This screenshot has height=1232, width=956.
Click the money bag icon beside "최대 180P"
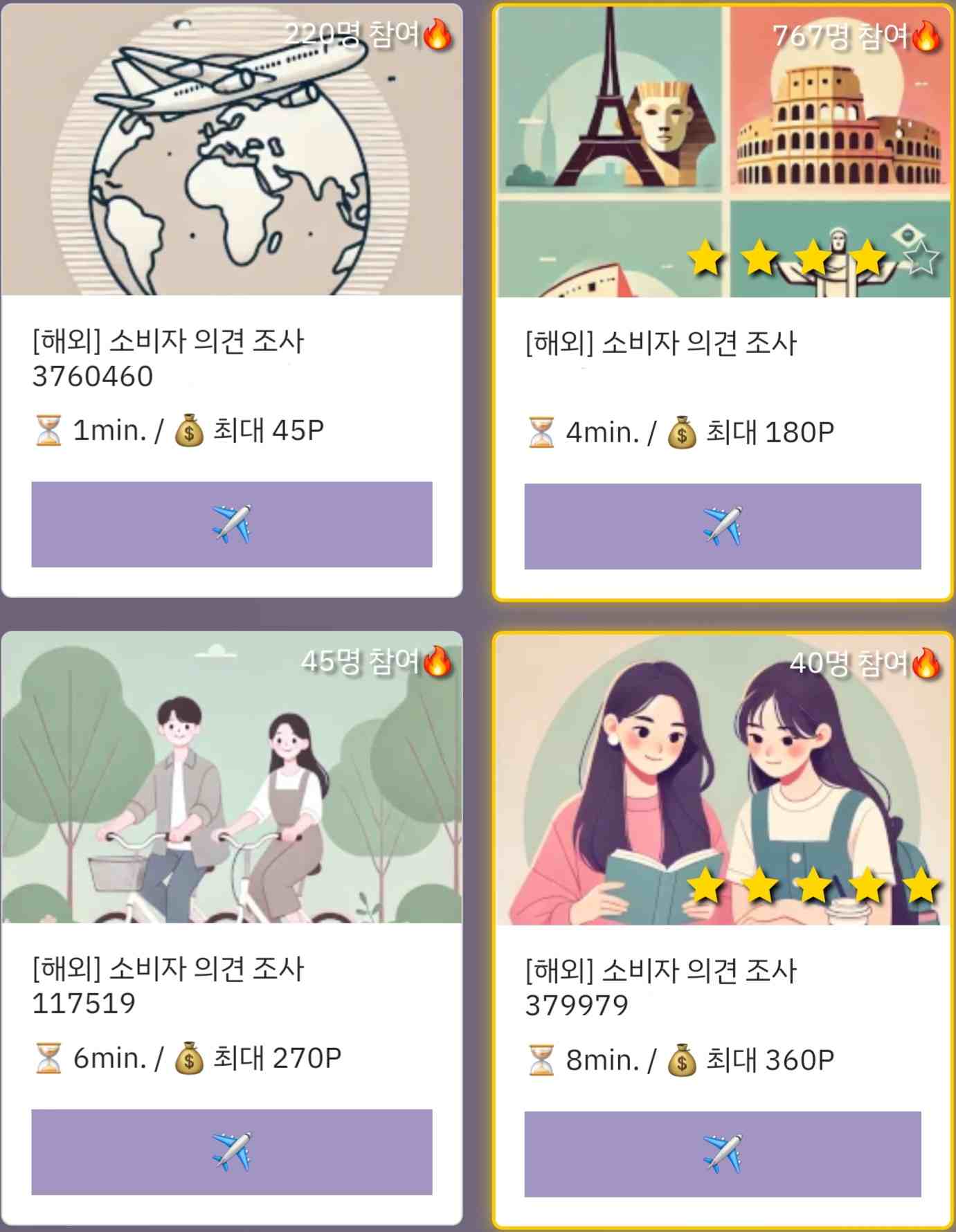tap(682, 433)
